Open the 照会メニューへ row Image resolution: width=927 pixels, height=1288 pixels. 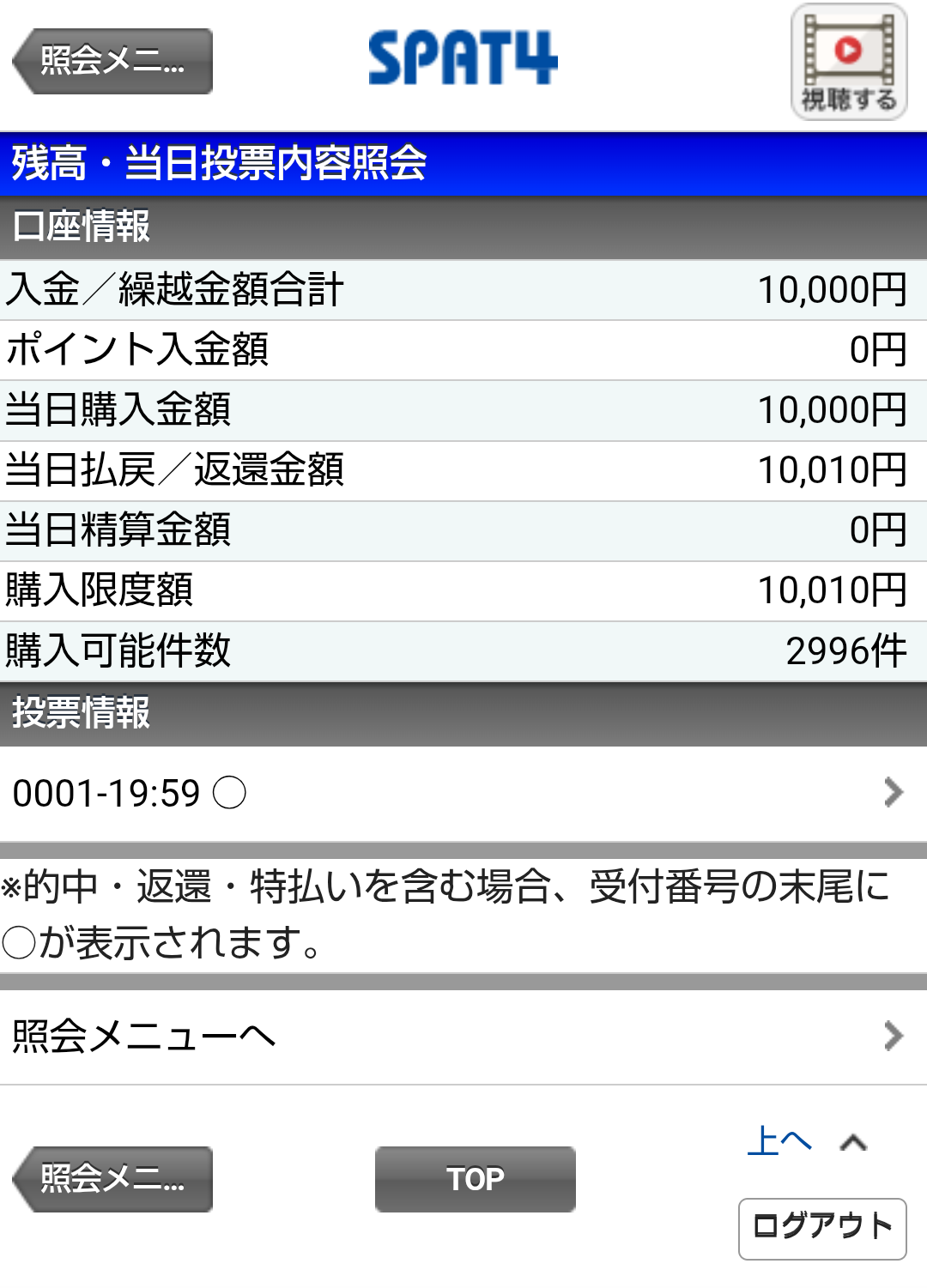coord(463,1037)
